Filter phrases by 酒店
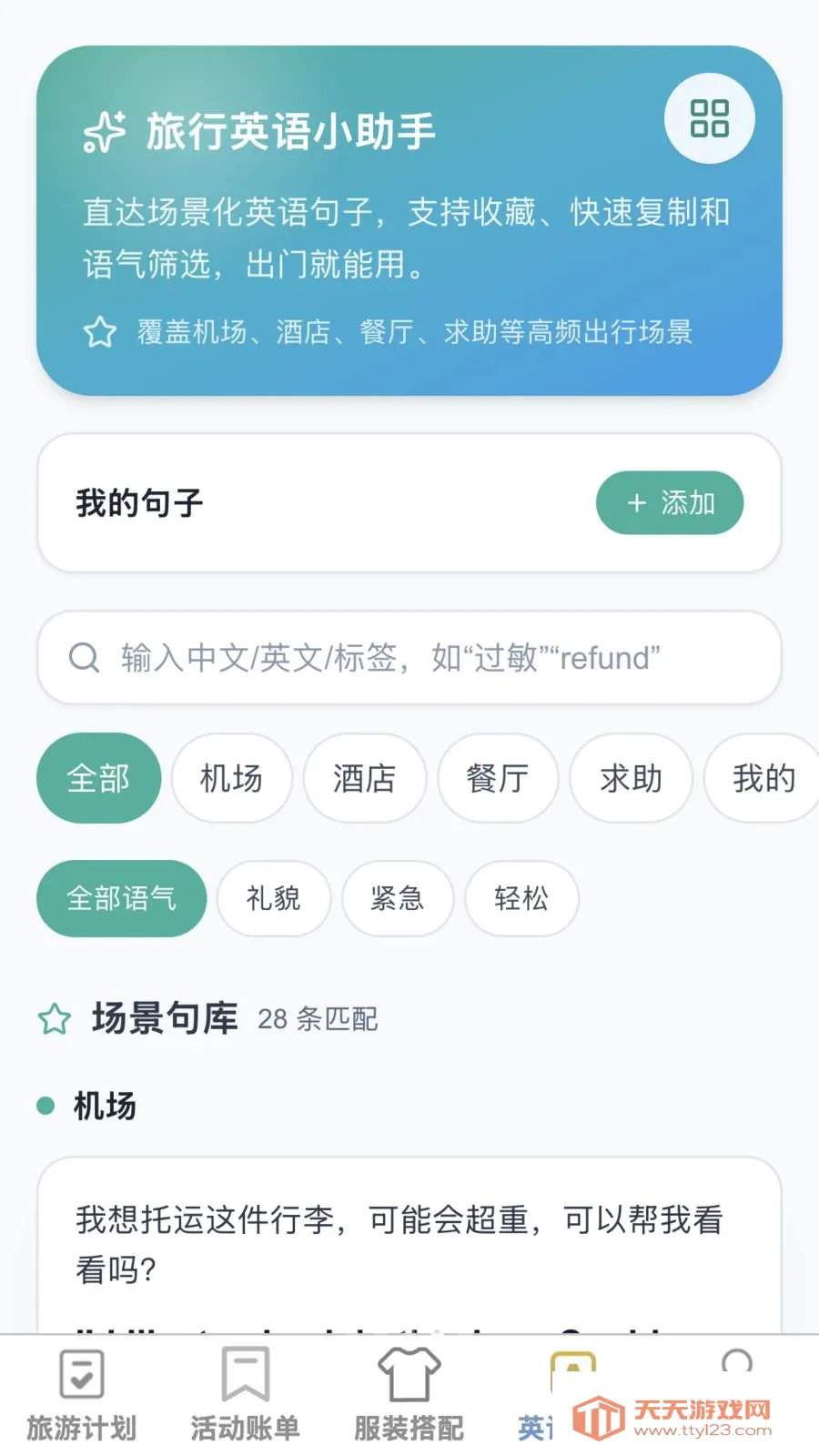The width and height of the screenshot is (819, 1456). coord(364,778)
